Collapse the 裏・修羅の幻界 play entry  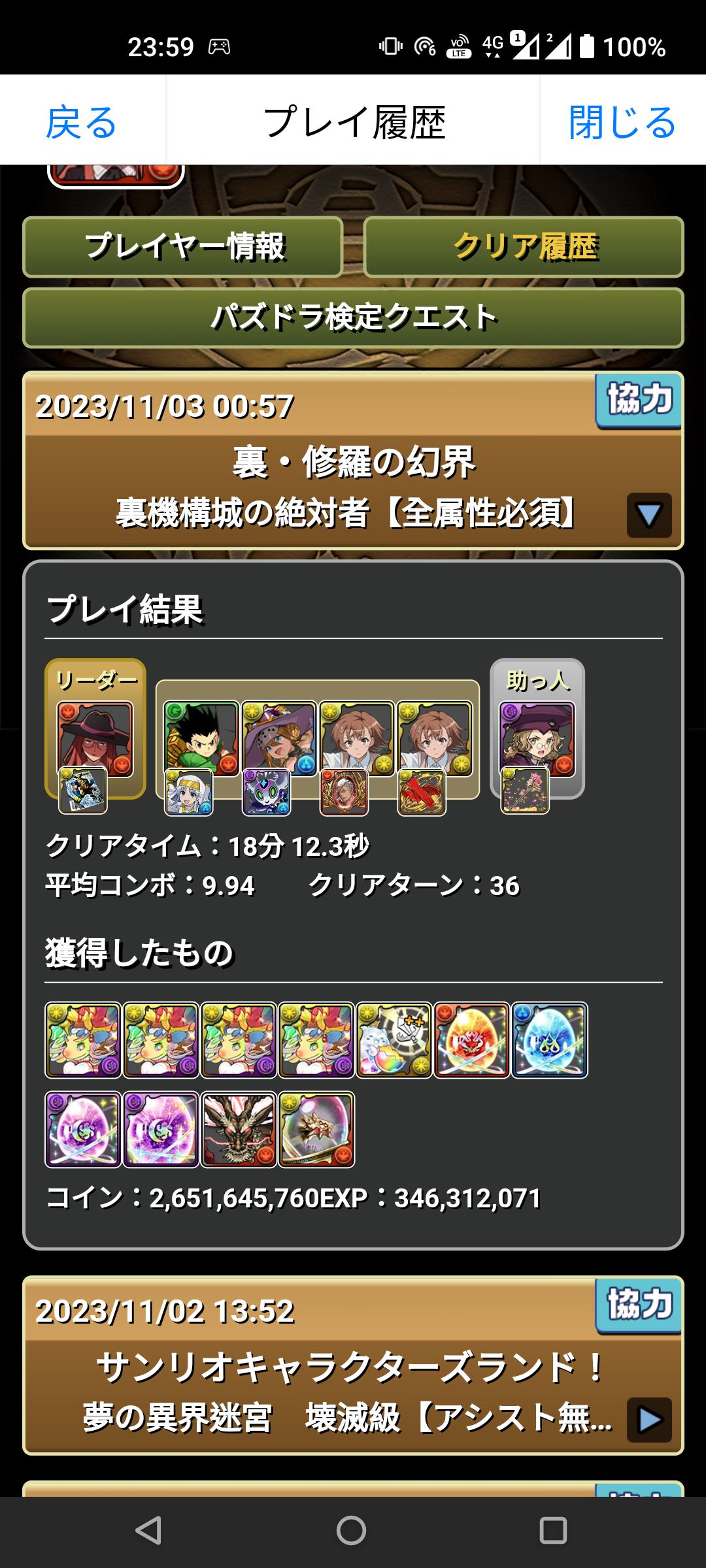click(648, 515)
